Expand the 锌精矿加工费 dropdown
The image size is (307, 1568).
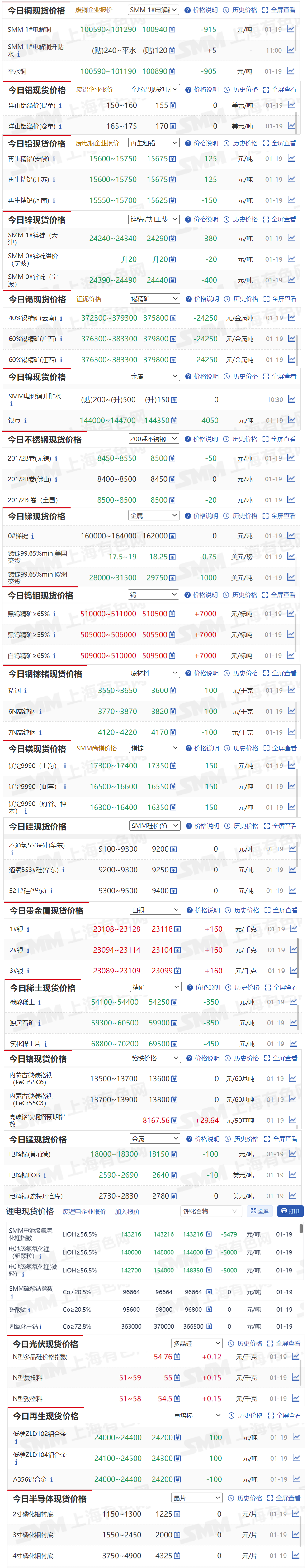(154, 219)
